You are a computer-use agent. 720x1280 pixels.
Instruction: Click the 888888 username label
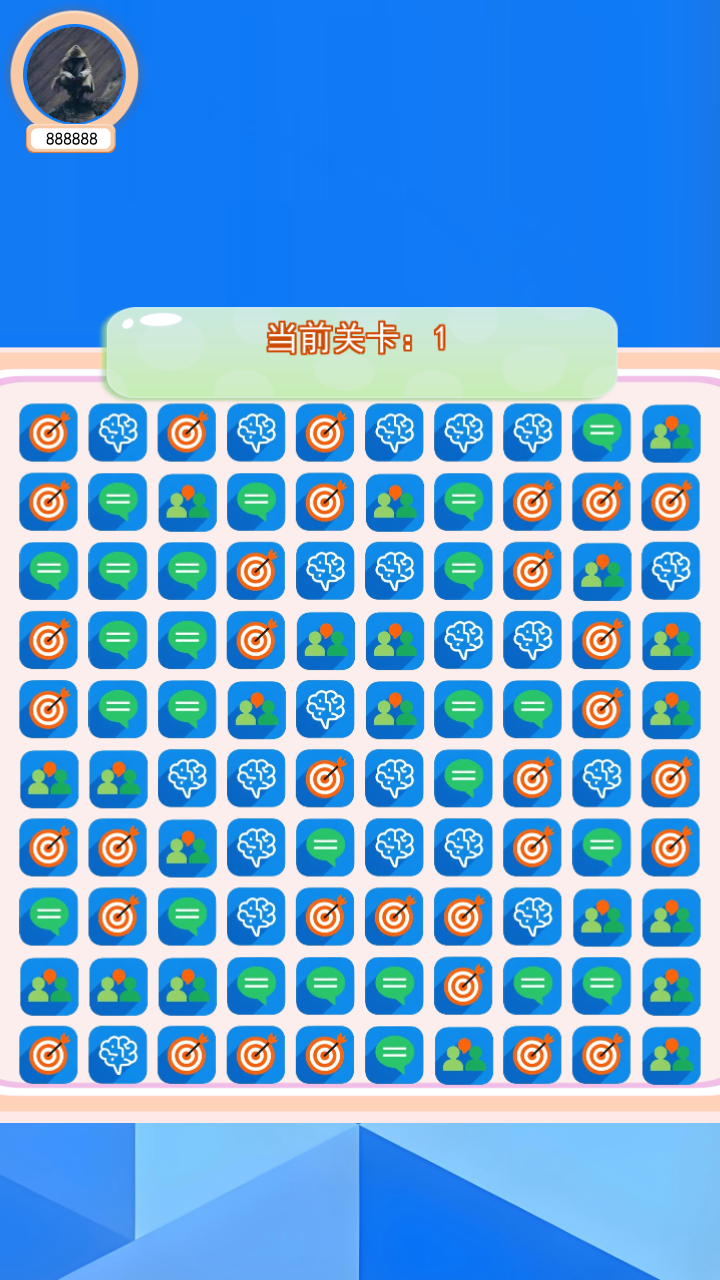coord(71,139)
